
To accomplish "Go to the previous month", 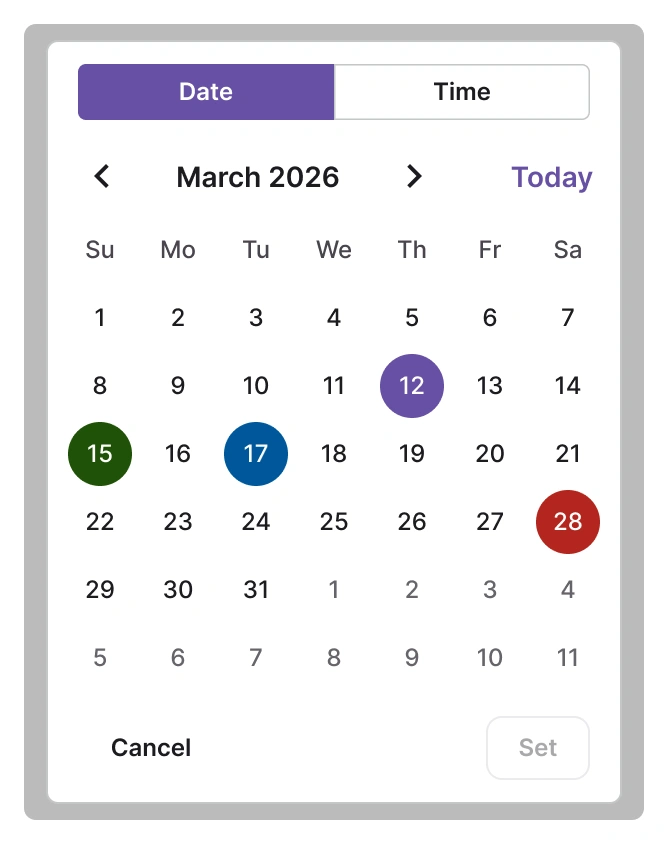I will point(101,177).
